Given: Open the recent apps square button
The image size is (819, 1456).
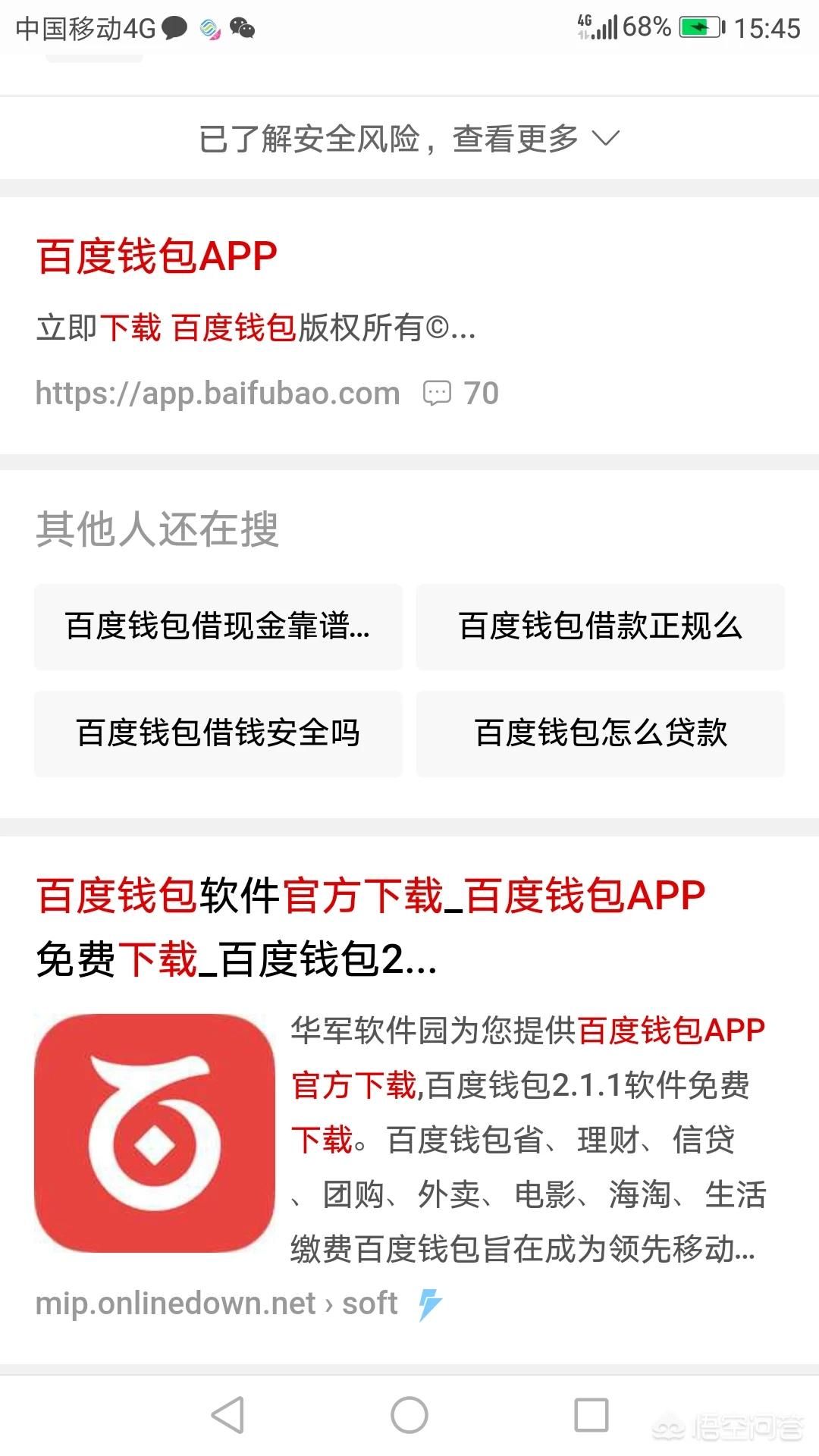Looking at the screenshot, I should click(x=591, y=1415).
